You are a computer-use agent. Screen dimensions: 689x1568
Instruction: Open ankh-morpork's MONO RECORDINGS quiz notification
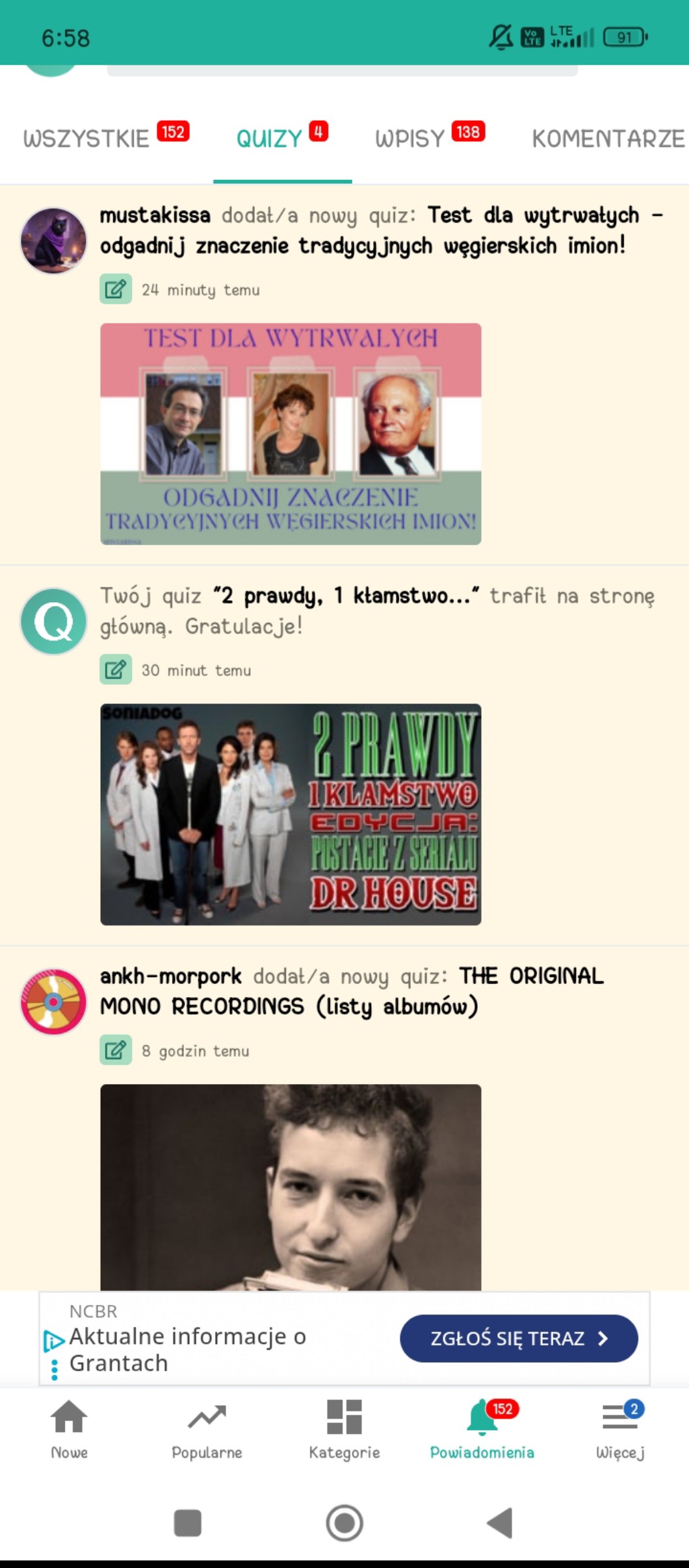[x=351, y=991]
